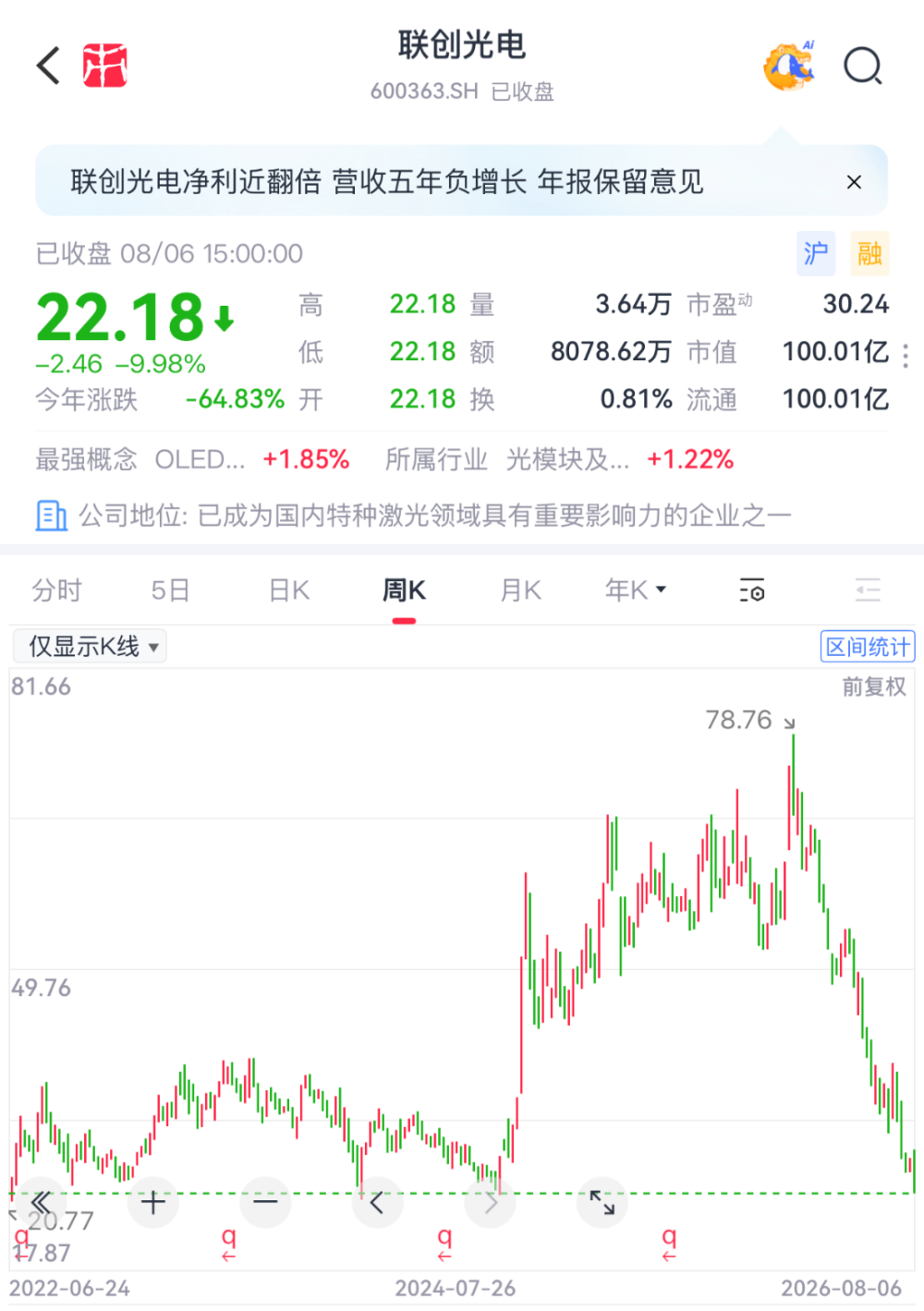Go back using the top-left arrow
The image size is (924, 1311).
click(x=48, y=66)
